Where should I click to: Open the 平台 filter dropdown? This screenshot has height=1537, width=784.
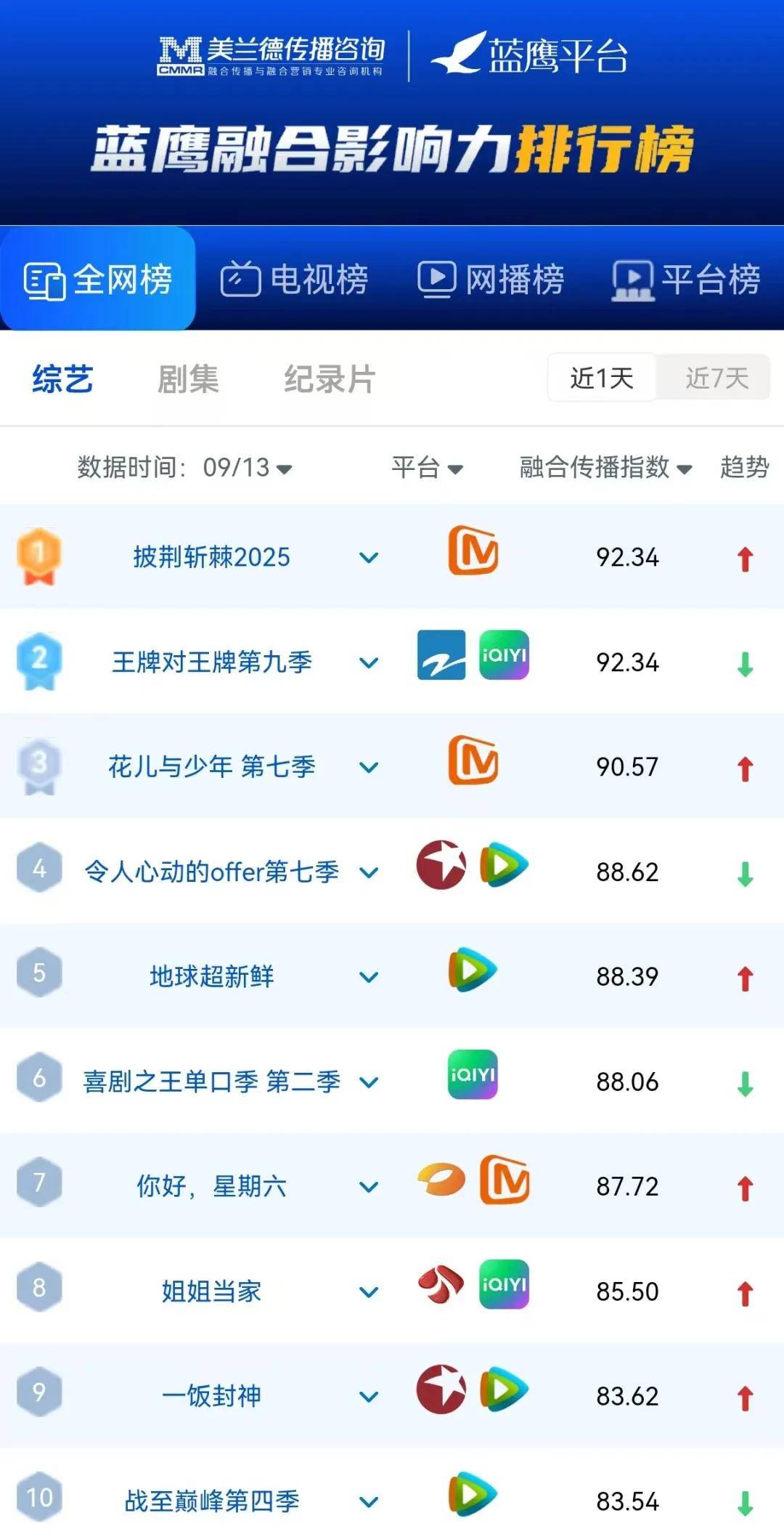pos(427,468)
